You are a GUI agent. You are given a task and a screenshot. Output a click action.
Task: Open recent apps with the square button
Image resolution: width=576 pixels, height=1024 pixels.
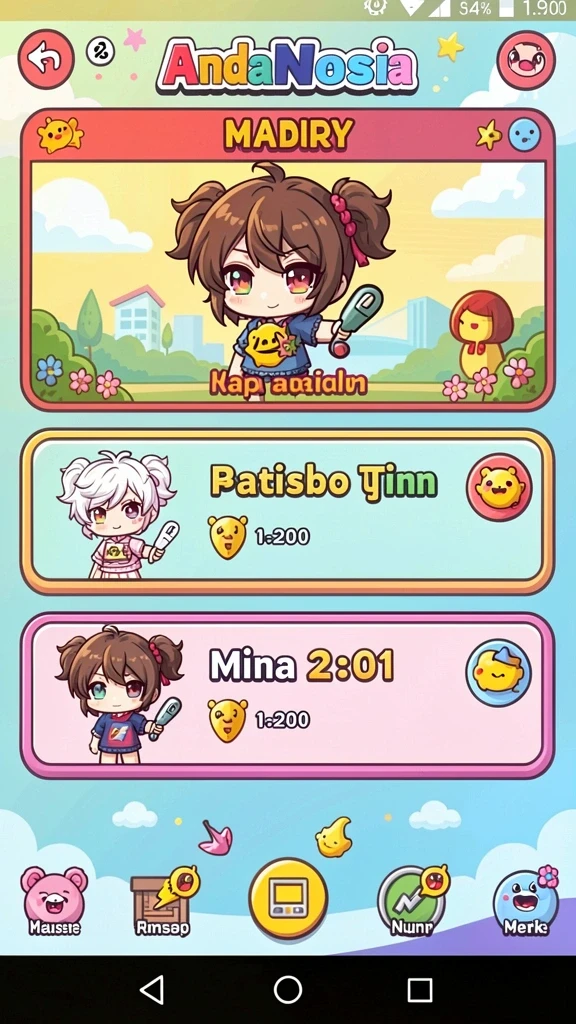(420, 990)
